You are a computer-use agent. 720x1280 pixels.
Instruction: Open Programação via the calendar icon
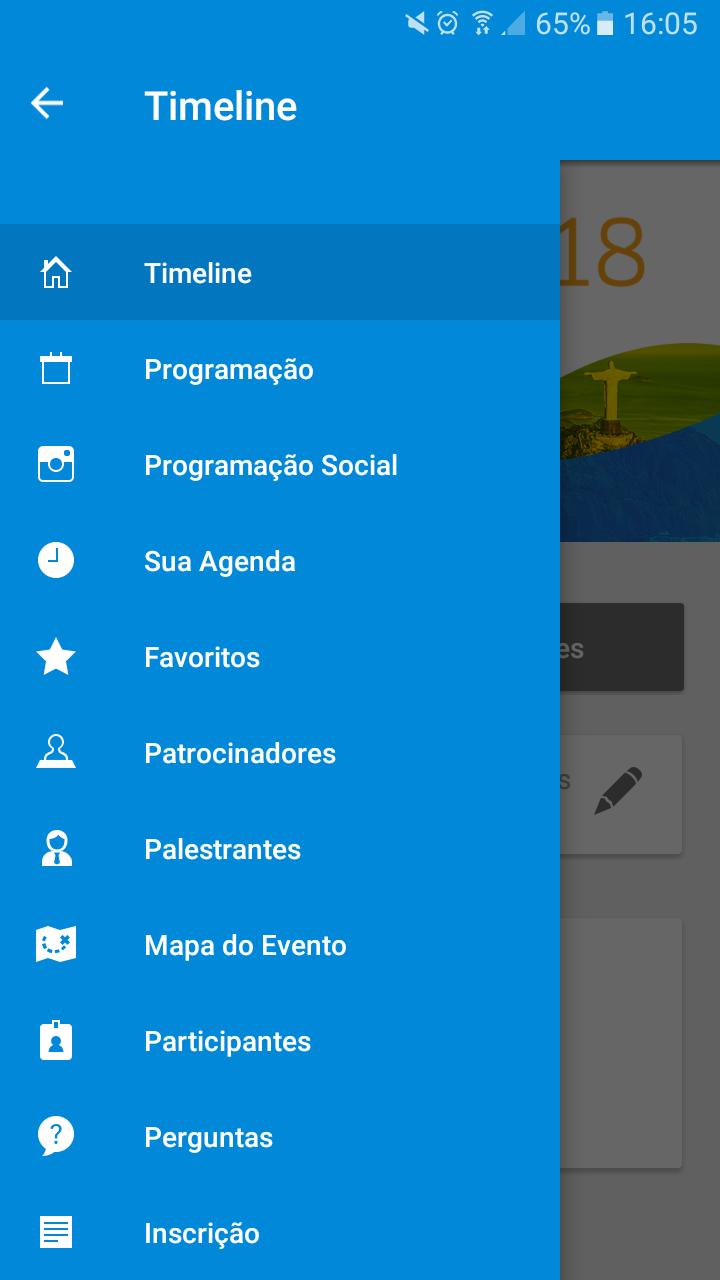[56, 368]
